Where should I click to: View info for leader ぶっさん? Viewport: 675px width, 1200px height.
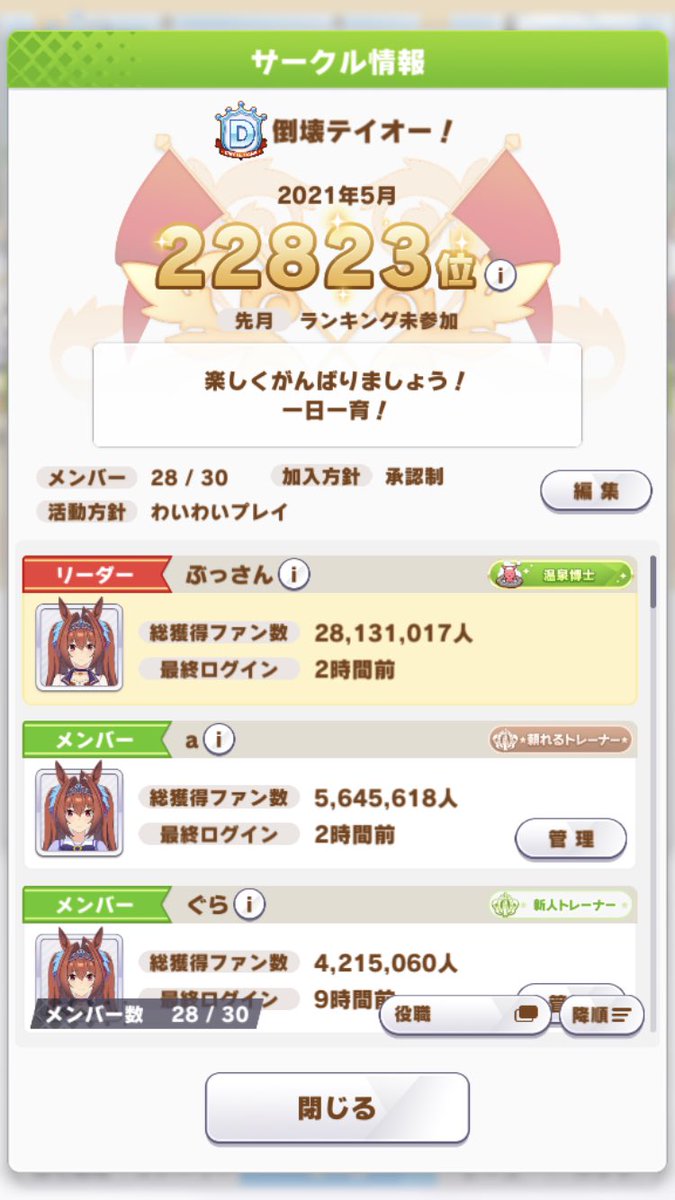pyautogui.click(x=293, y=575)
